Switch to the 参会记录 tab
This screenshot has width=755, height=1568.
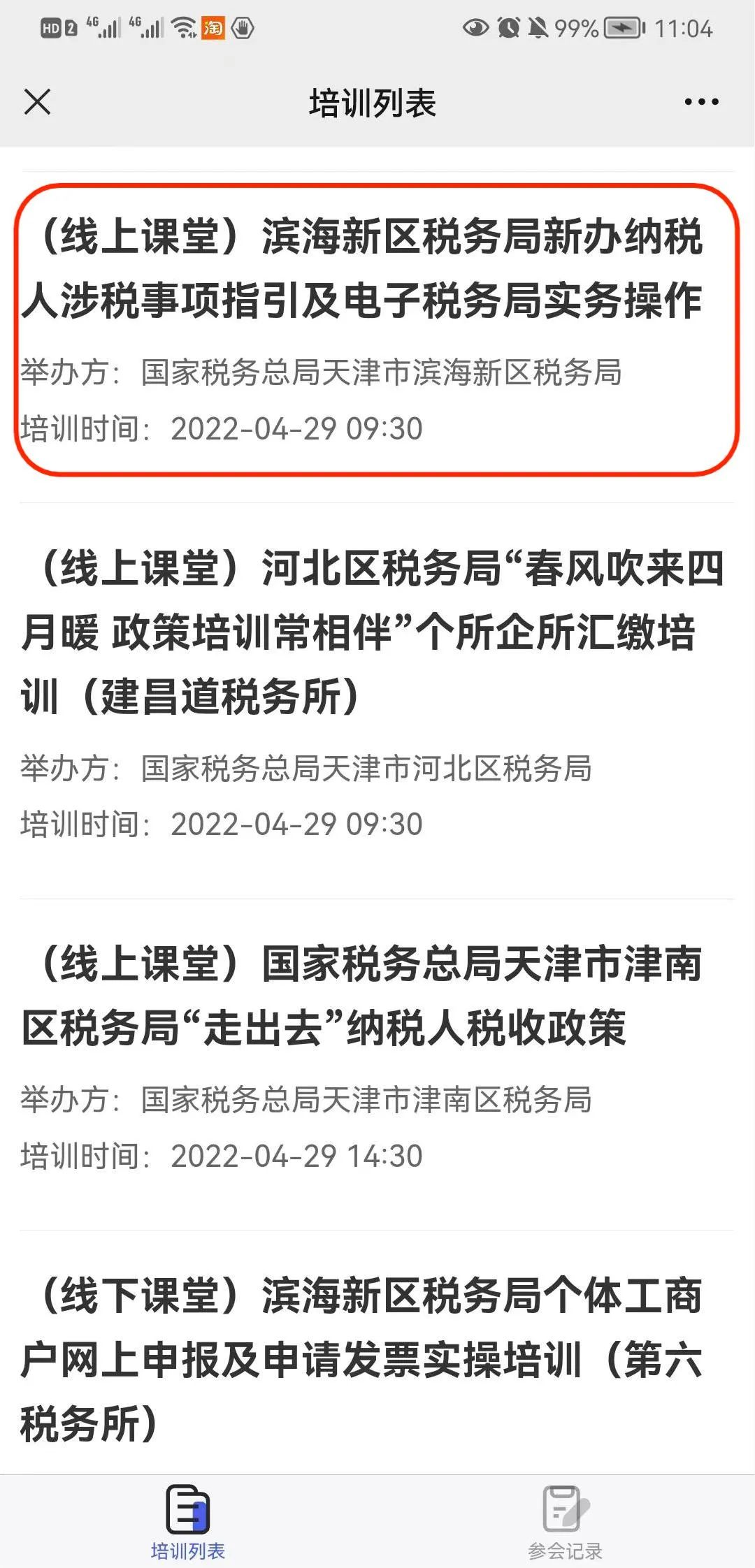tap(566, 1519)
